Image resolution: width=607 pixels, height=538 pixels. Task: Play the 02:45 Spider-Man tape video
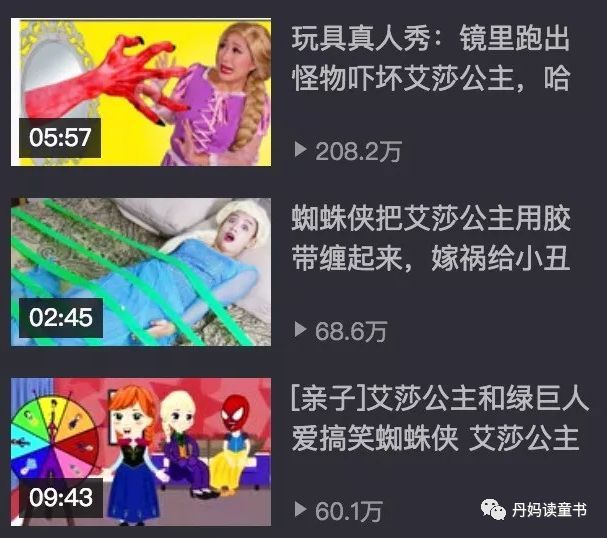pos(141,272)
